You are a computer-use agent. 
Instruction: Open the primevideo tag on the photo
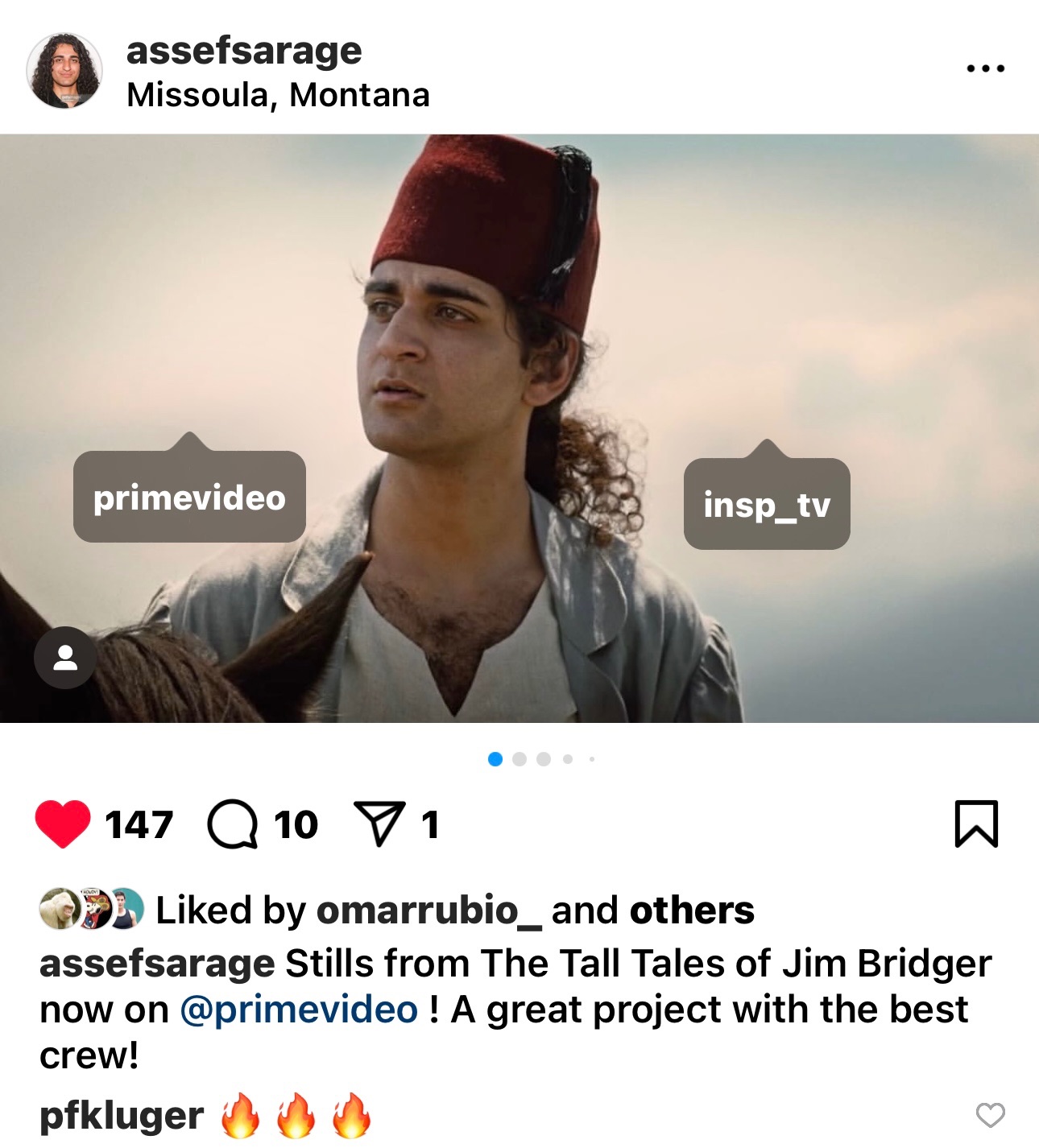(x=189, y=497)
